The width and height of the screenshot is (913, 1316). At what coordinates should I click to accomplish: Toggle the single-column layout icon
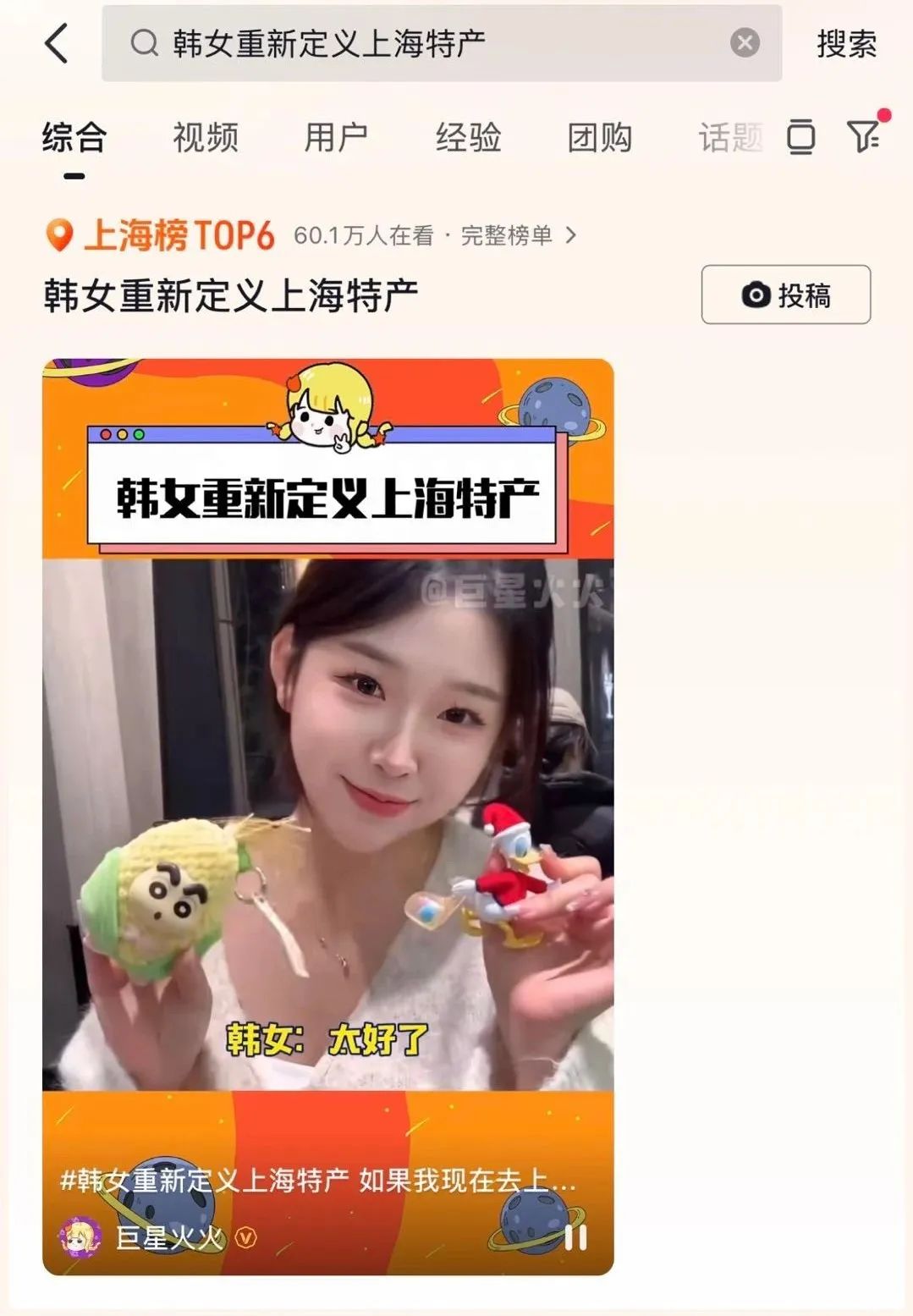[800, 137]
